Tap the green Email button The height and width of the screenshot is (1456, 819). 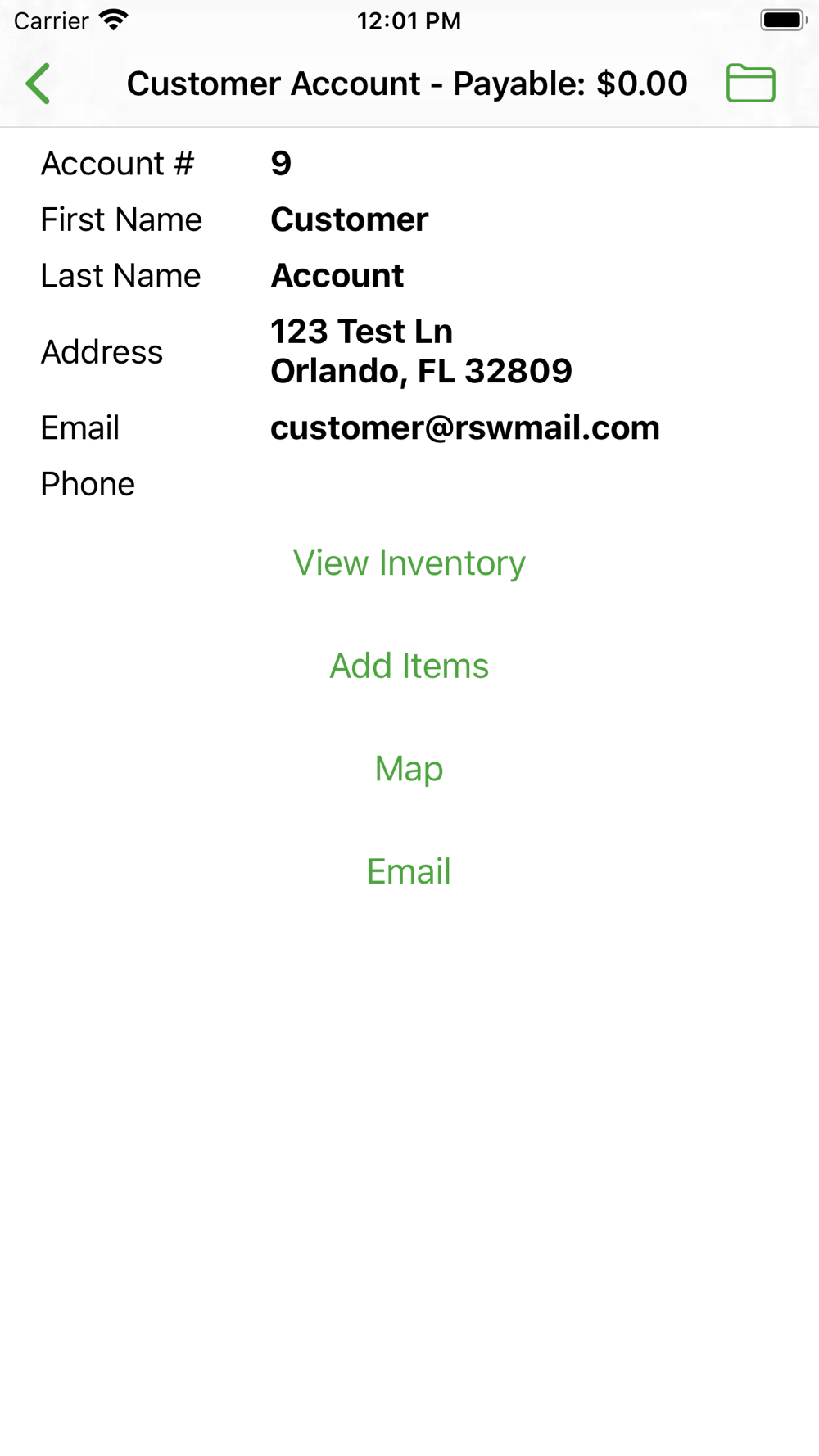pyautogui.click(x=409, y=871)
